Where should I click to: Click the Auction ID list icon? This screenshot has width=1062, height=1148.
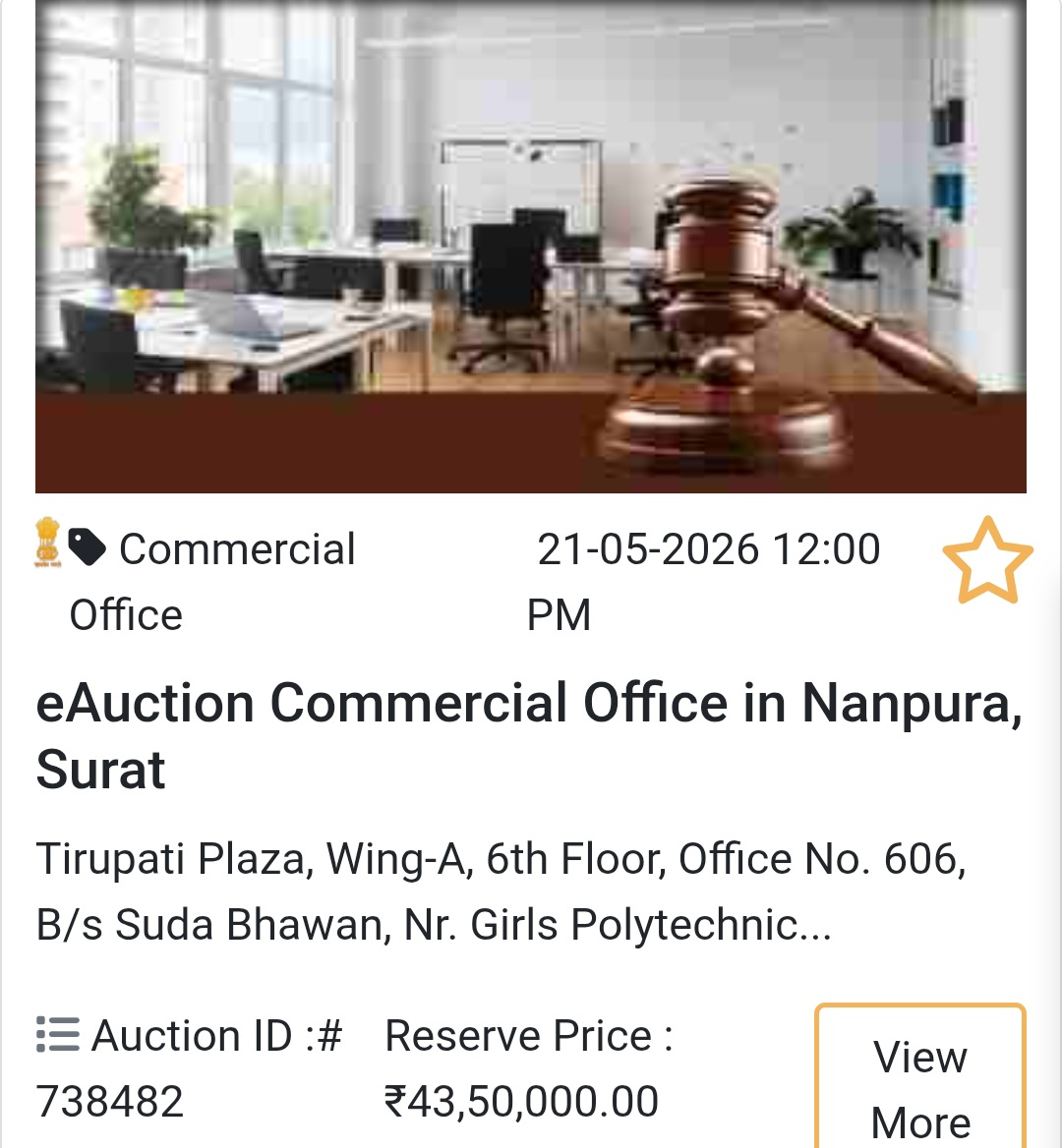click(x=56, y=1035)
